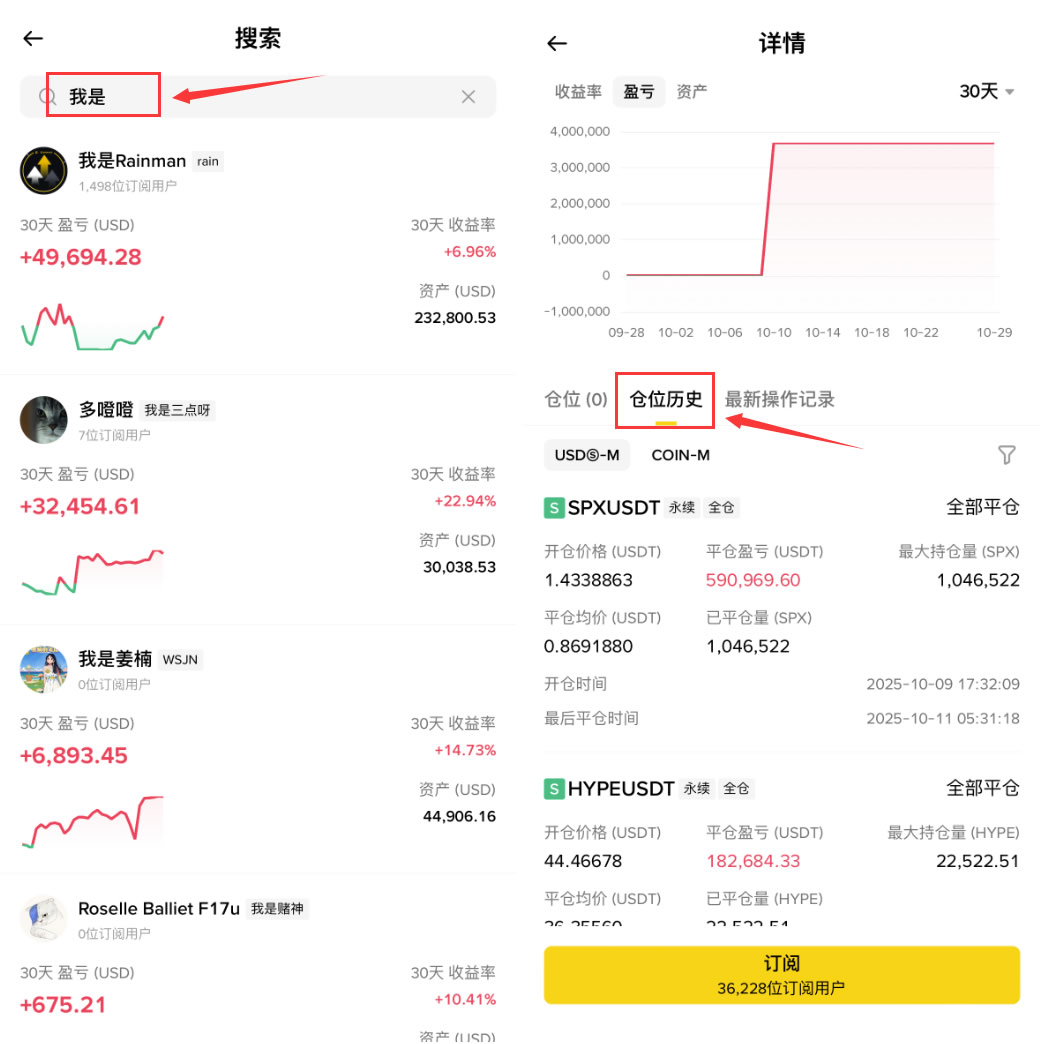Switch to the 最新操作记录 tab
The width and height of the screenshot is (1040, 1044).
(779, 399)
